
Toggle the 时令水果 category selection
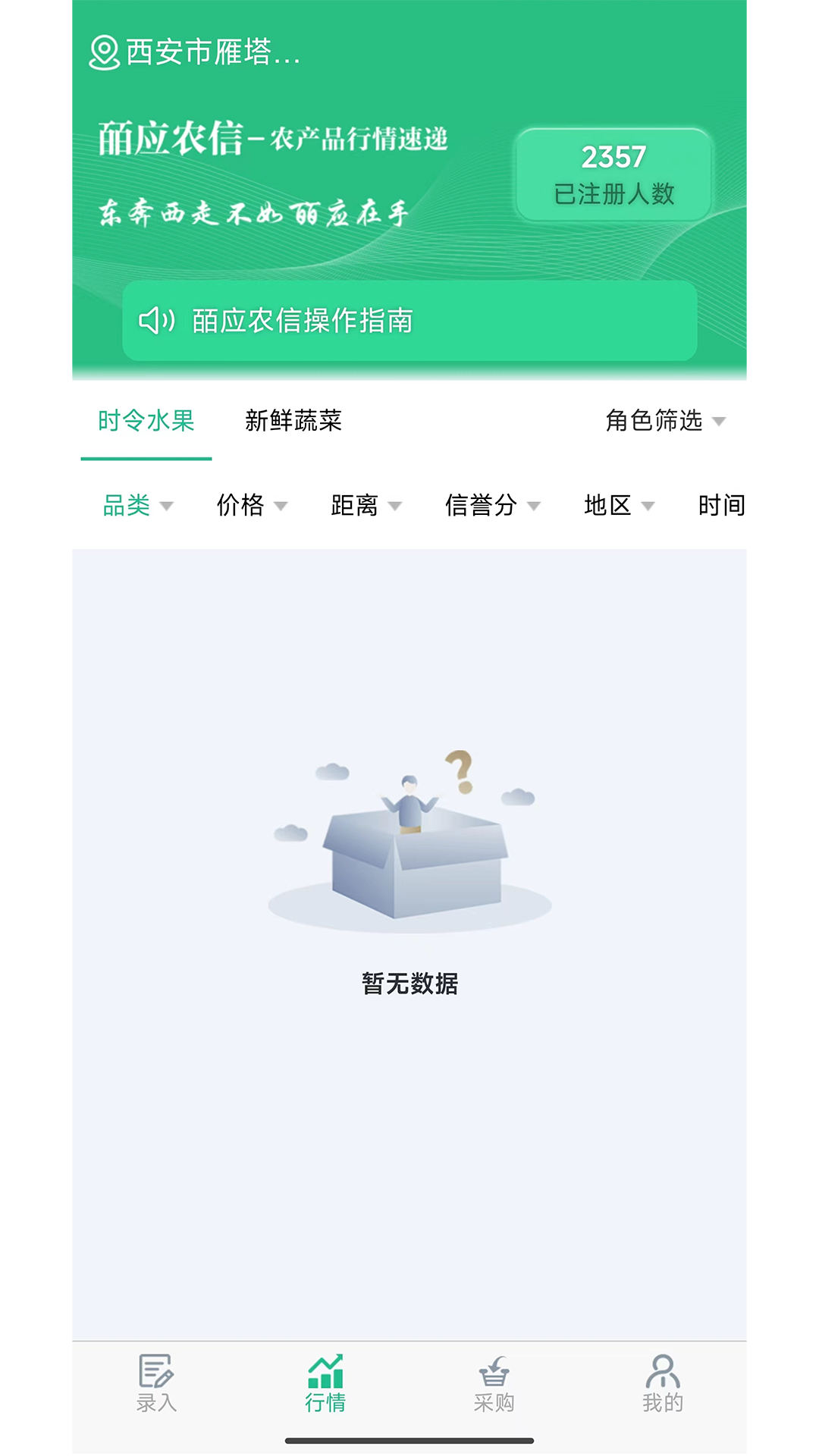(145, 422)
